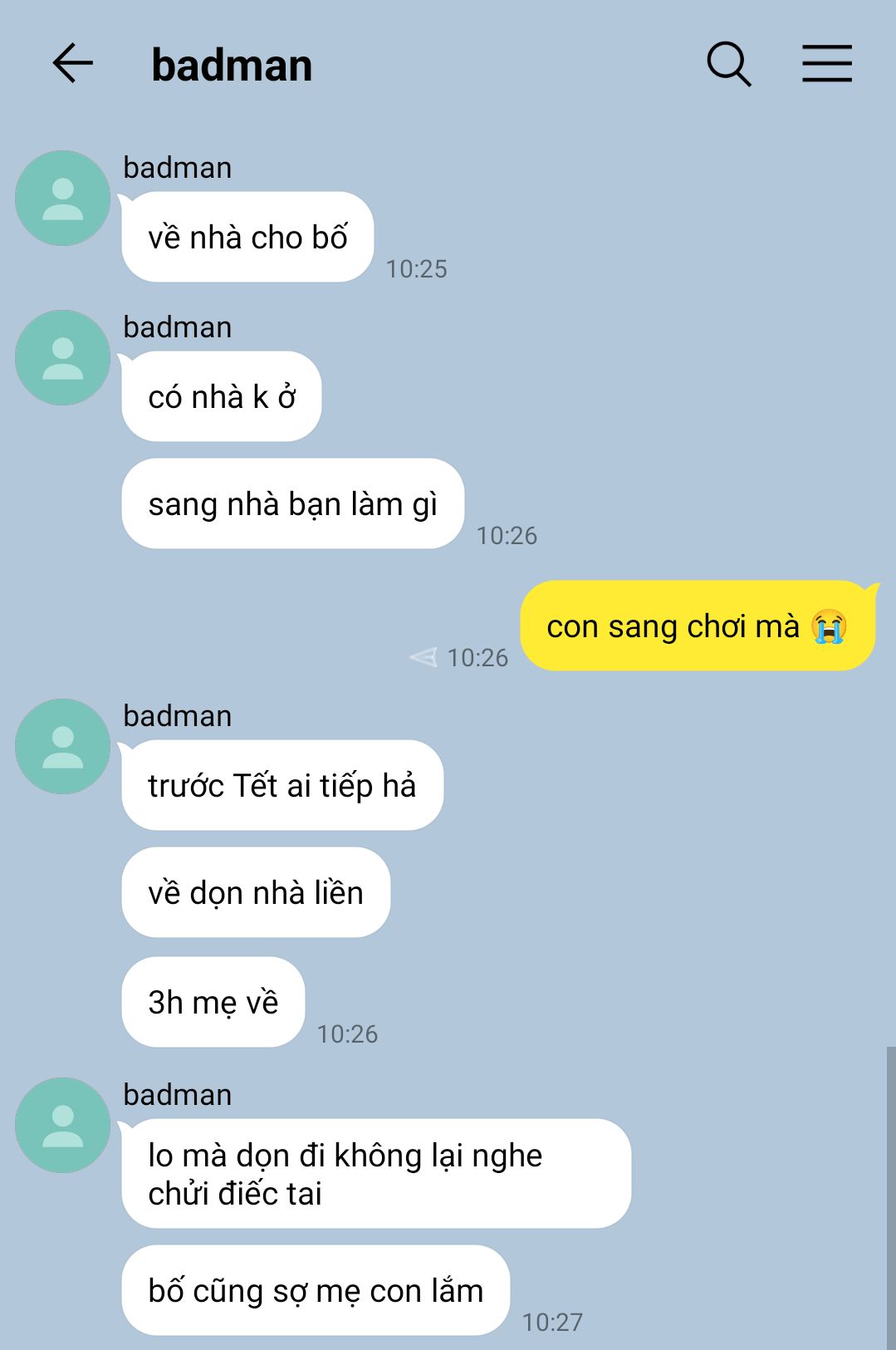The height and width of the screenshot is (1350, 896).
Task: Go back from the badman chat
Action: [x=73, y=64]
